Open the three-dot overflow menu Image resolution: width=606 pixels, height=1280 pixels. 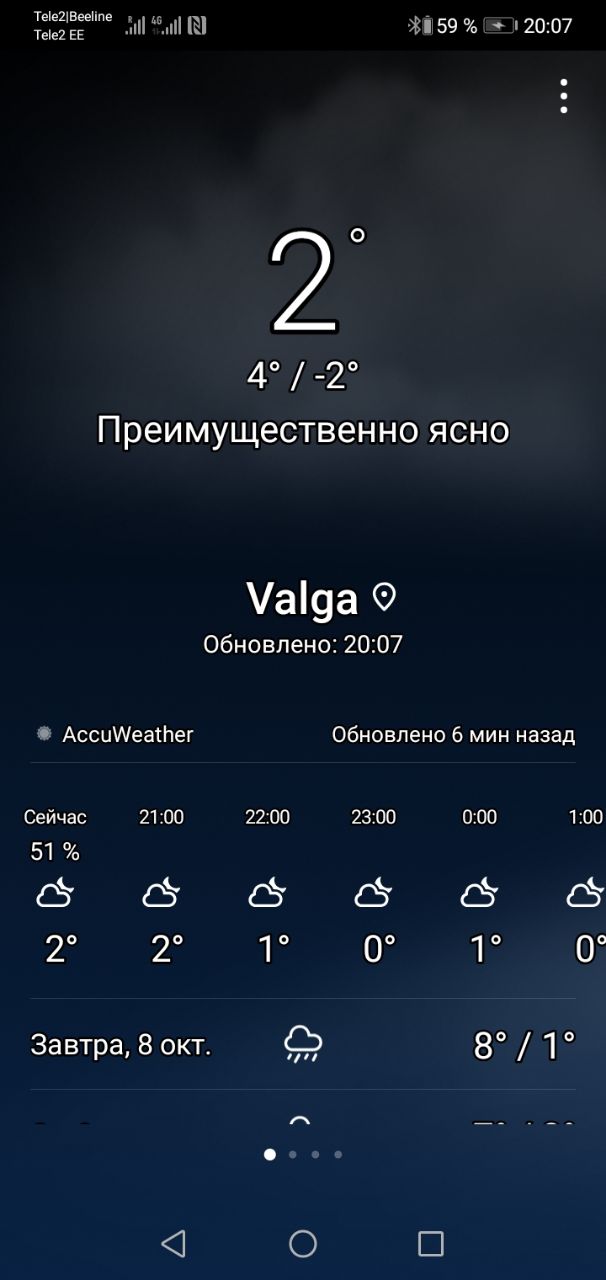pos(564,96)
